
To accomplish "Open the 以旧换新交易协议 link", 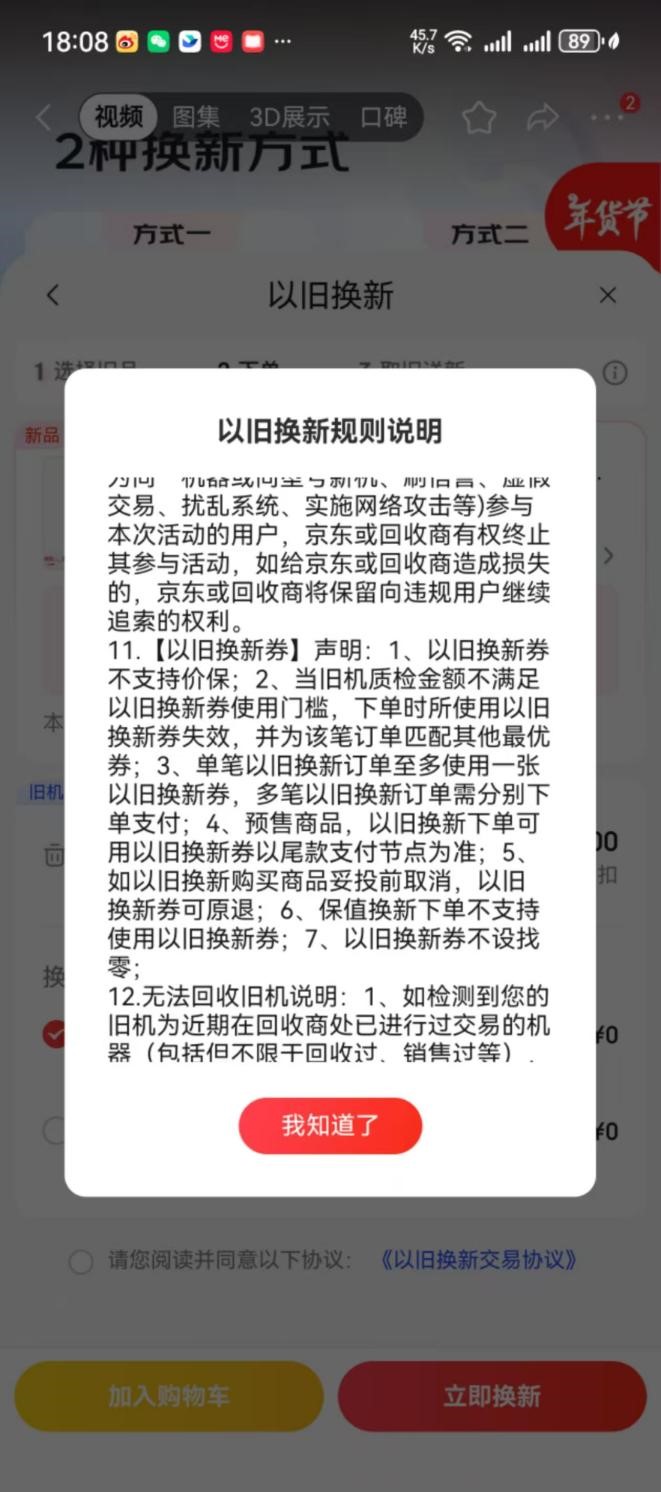I will (478, 1260).
